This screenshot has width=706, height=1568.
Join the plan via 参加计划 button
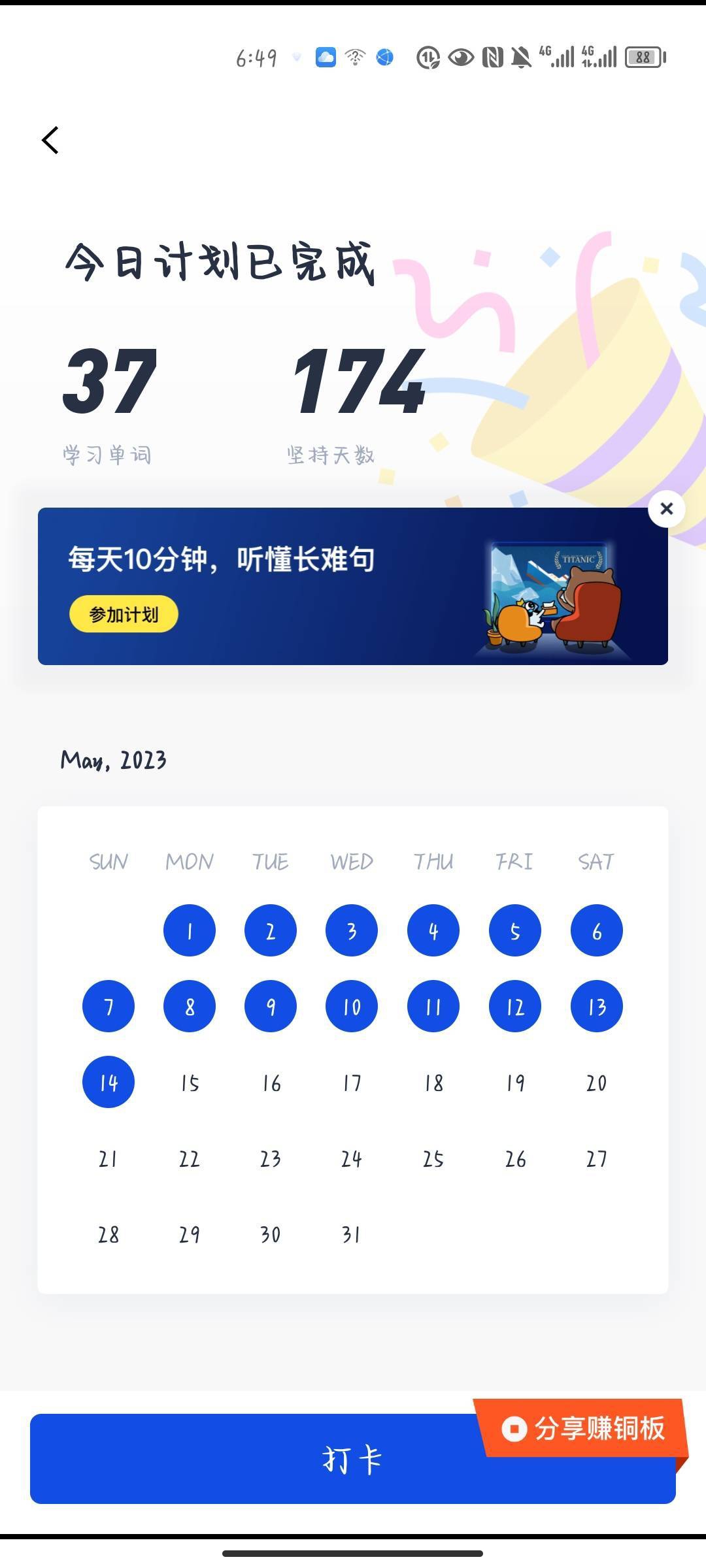tap(124, 614)
